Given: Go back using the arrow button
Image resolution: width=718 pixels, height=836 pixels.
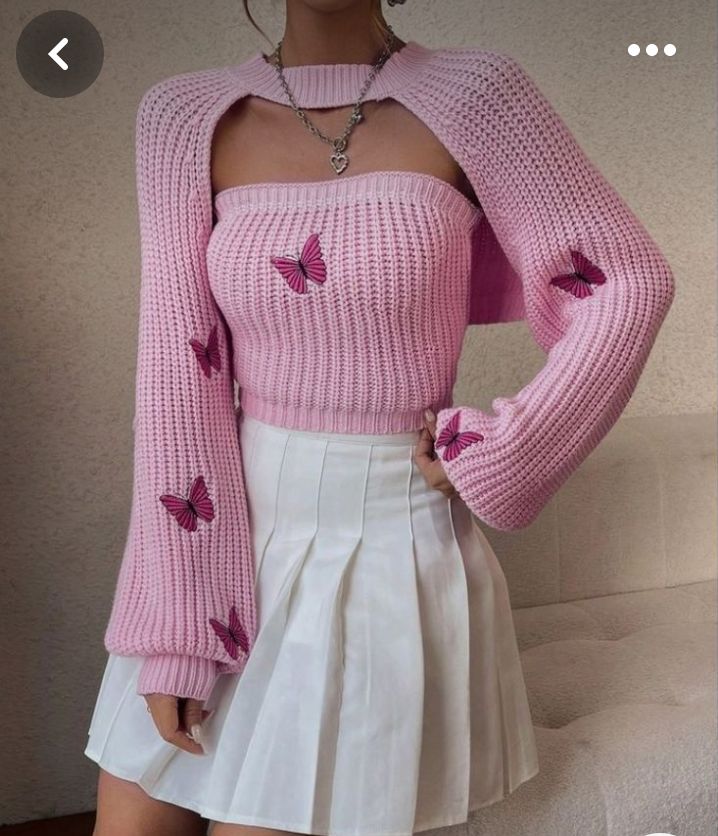Looking at the screenshot, I should pos(59,54).
